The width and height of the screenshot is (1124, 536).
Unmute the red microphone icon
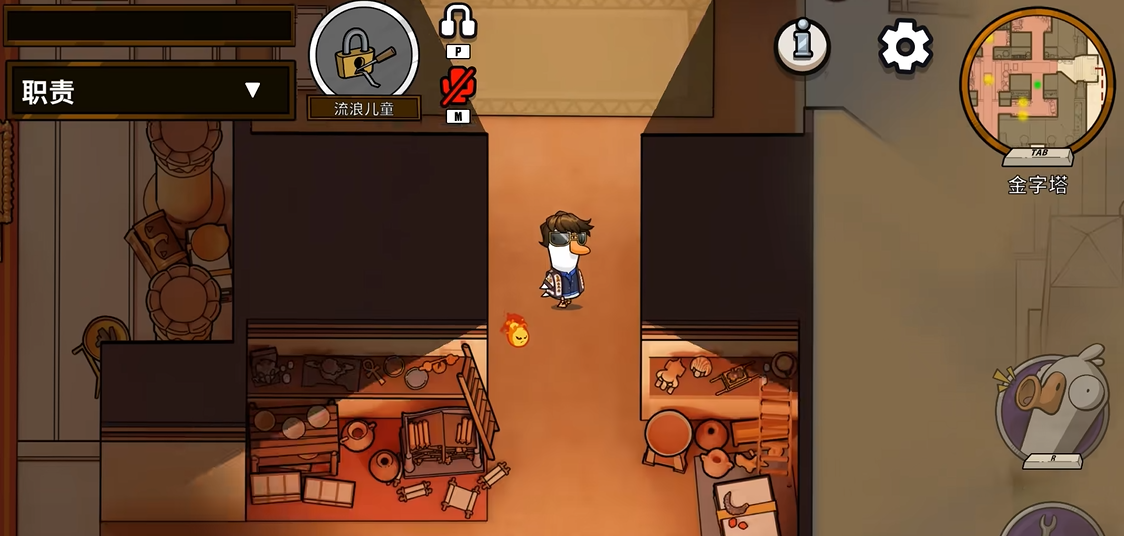click(x=458, y=87)
